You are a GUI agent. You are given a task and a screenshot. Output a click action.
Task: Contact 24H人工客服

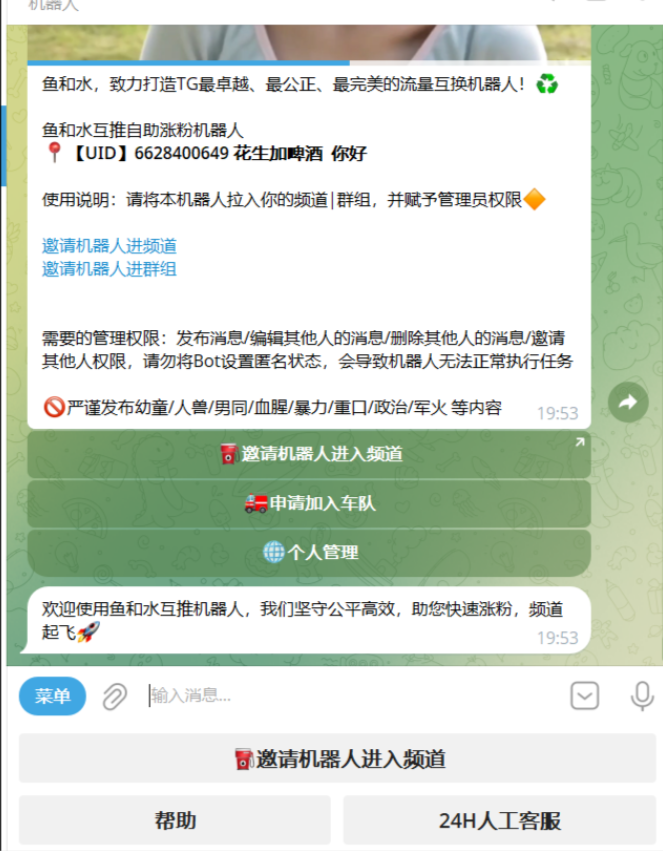coord(499,821)
